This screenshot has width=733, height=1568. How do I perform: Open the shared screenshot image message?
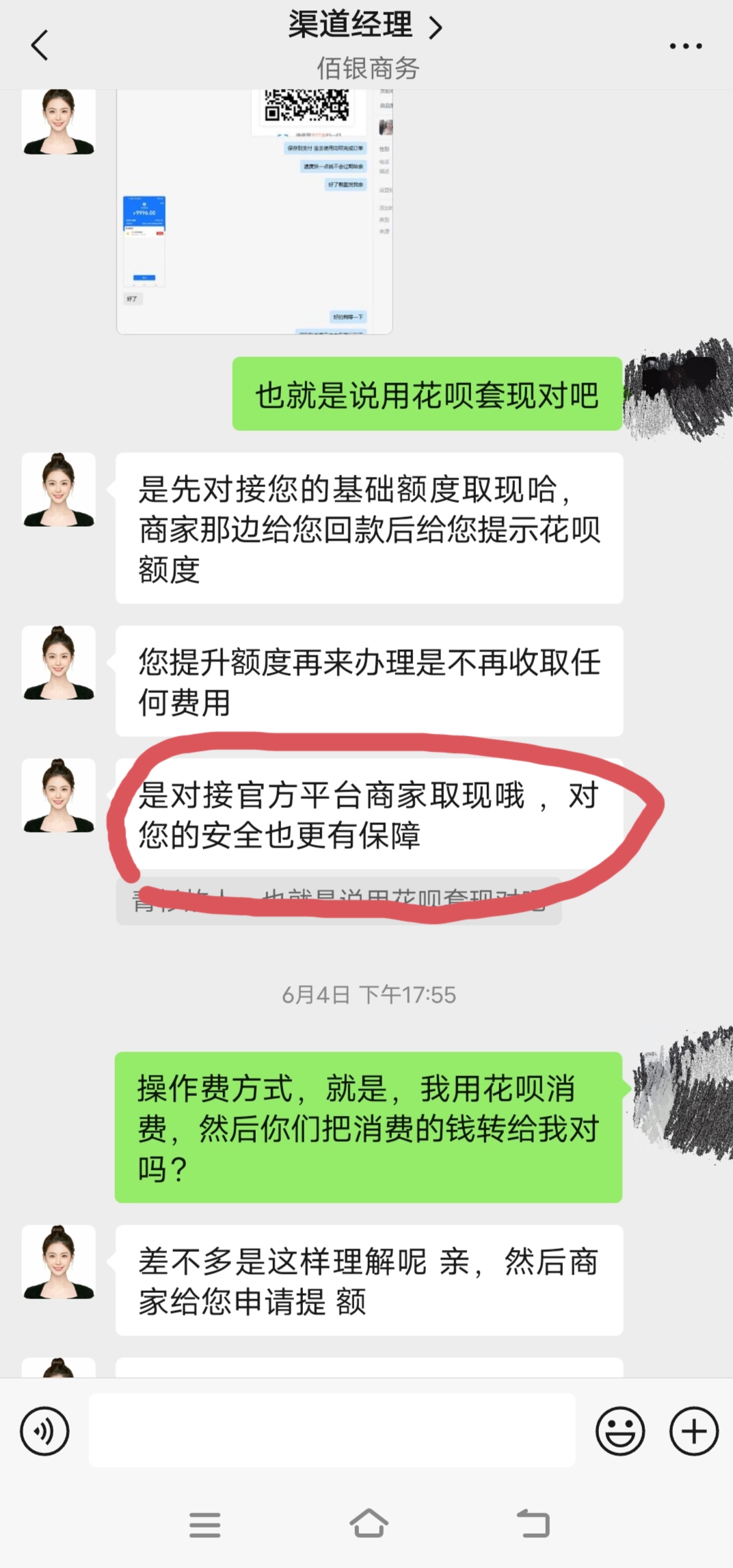(x=254, y=212)
